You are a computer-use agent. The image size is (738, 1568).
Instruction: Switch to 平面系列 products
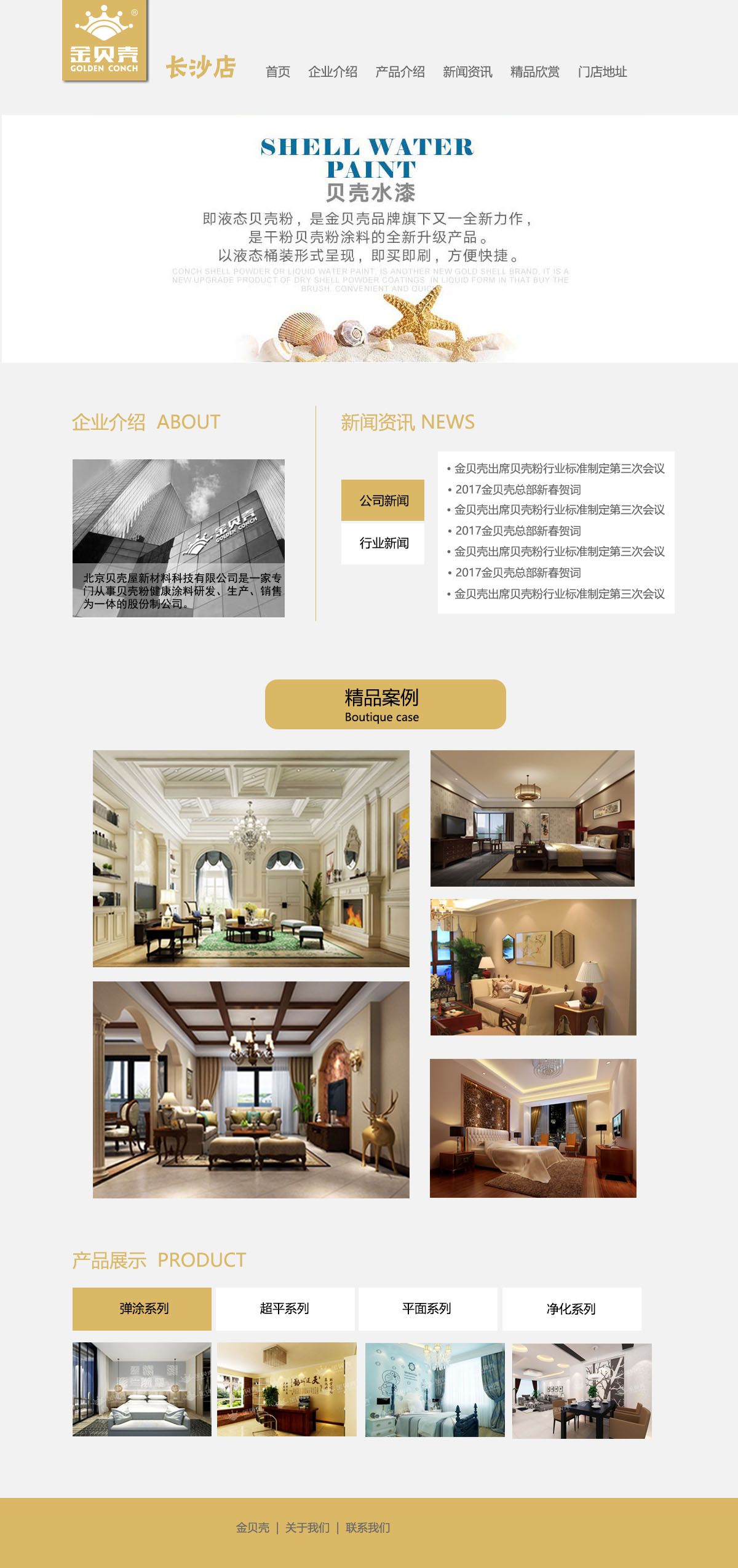[427, 1309]
